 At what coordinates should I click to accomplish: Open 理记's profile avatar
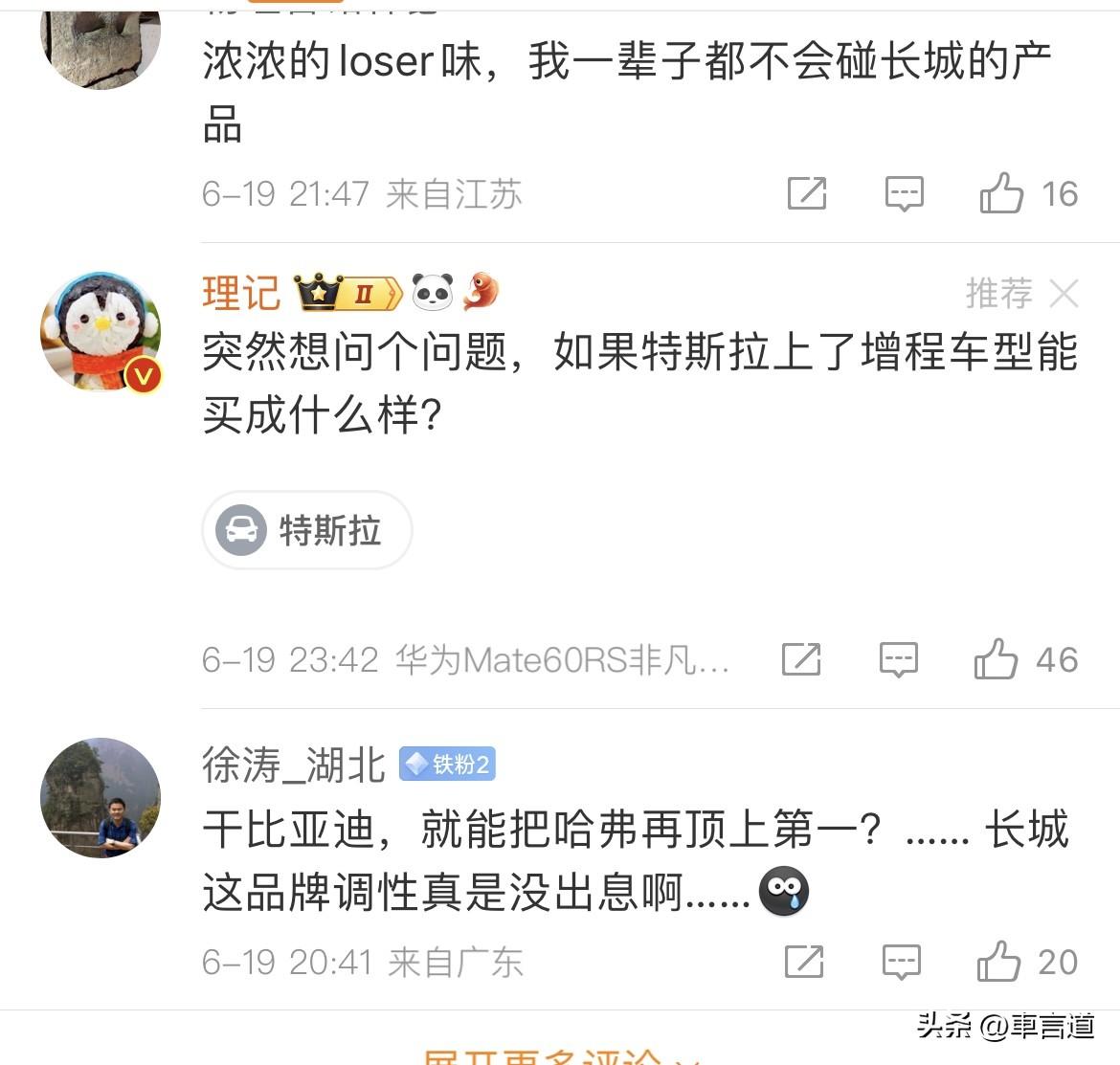pyautogui.click(x=101, y=332)
